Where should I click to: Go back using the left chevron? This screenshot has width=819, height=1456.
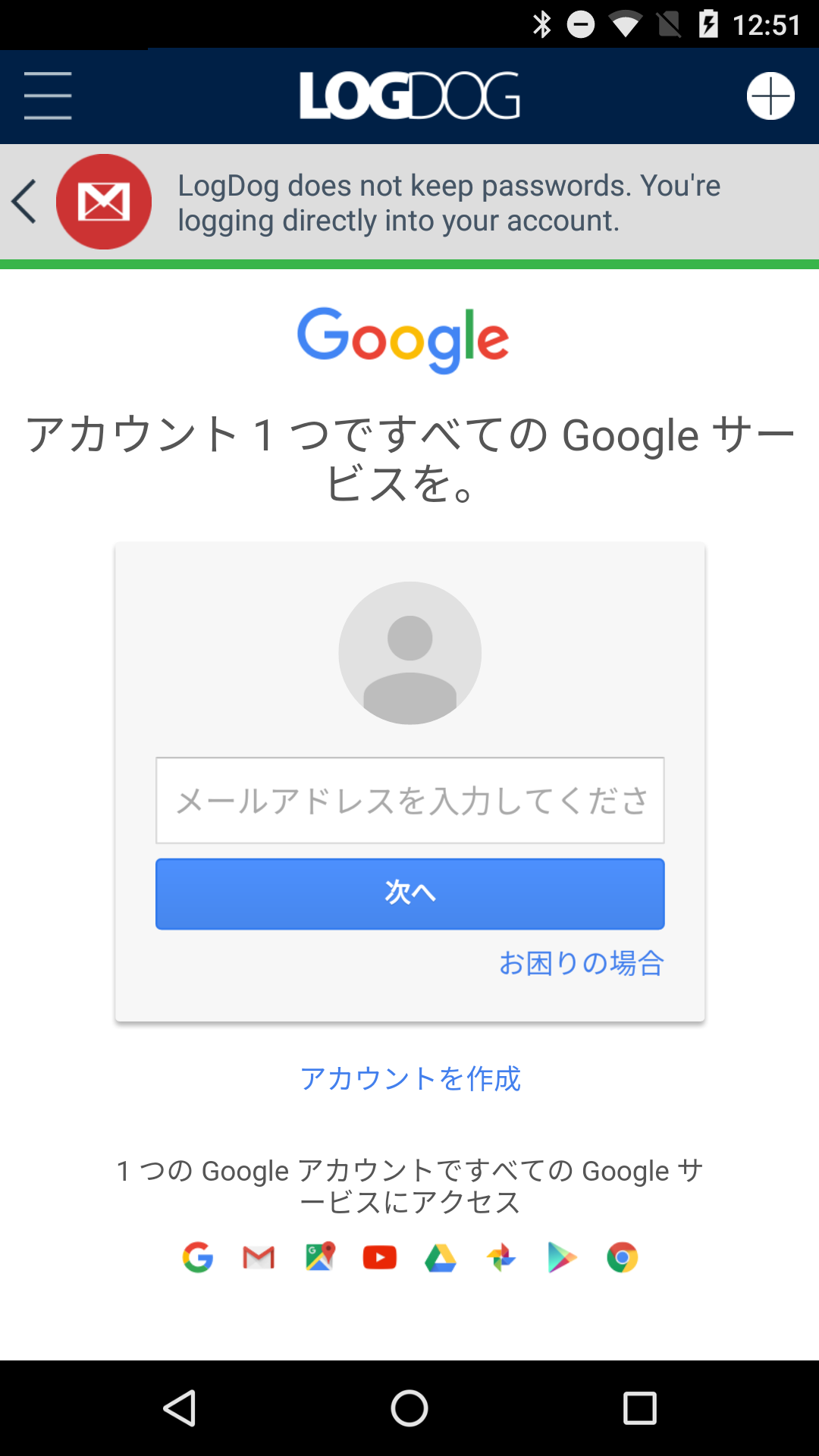[24, 202]
